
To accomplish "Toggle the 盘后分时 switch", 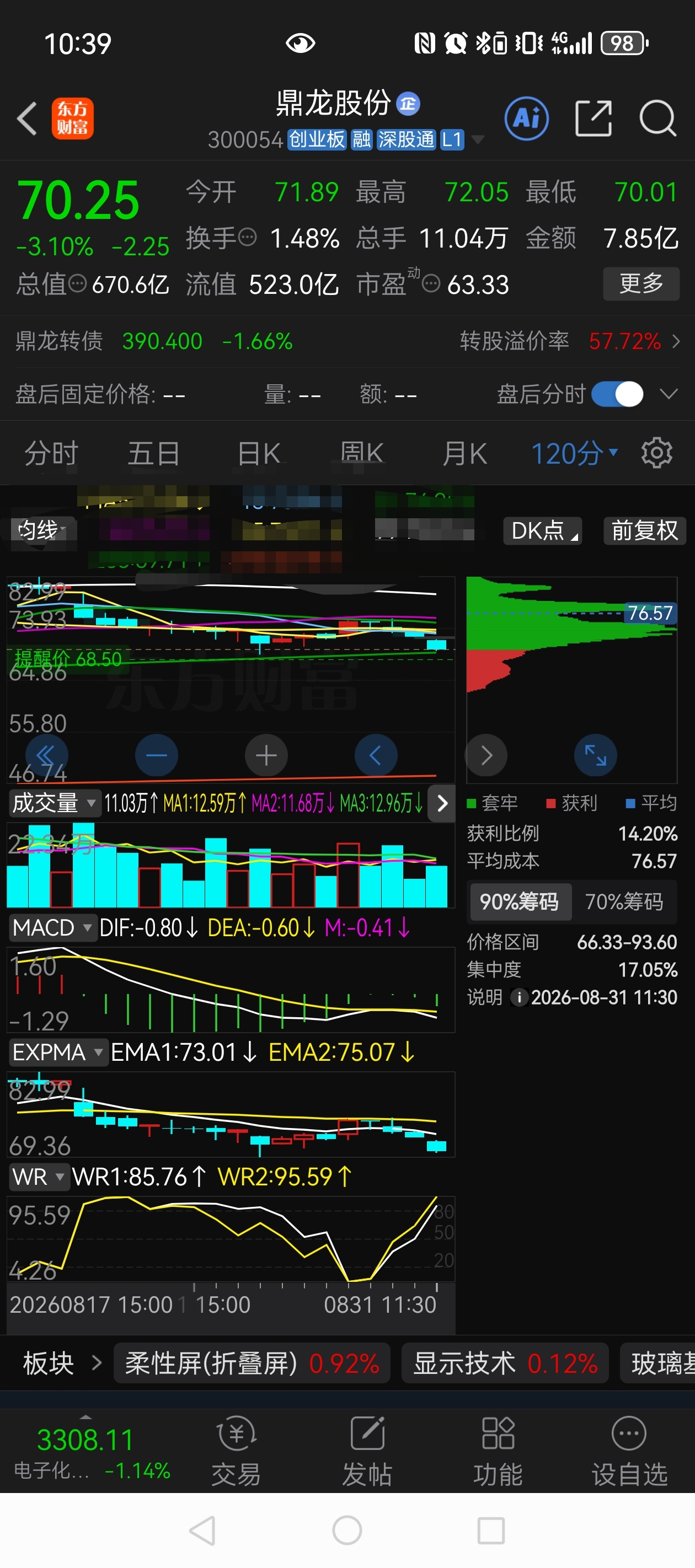I will coord(617,394).
